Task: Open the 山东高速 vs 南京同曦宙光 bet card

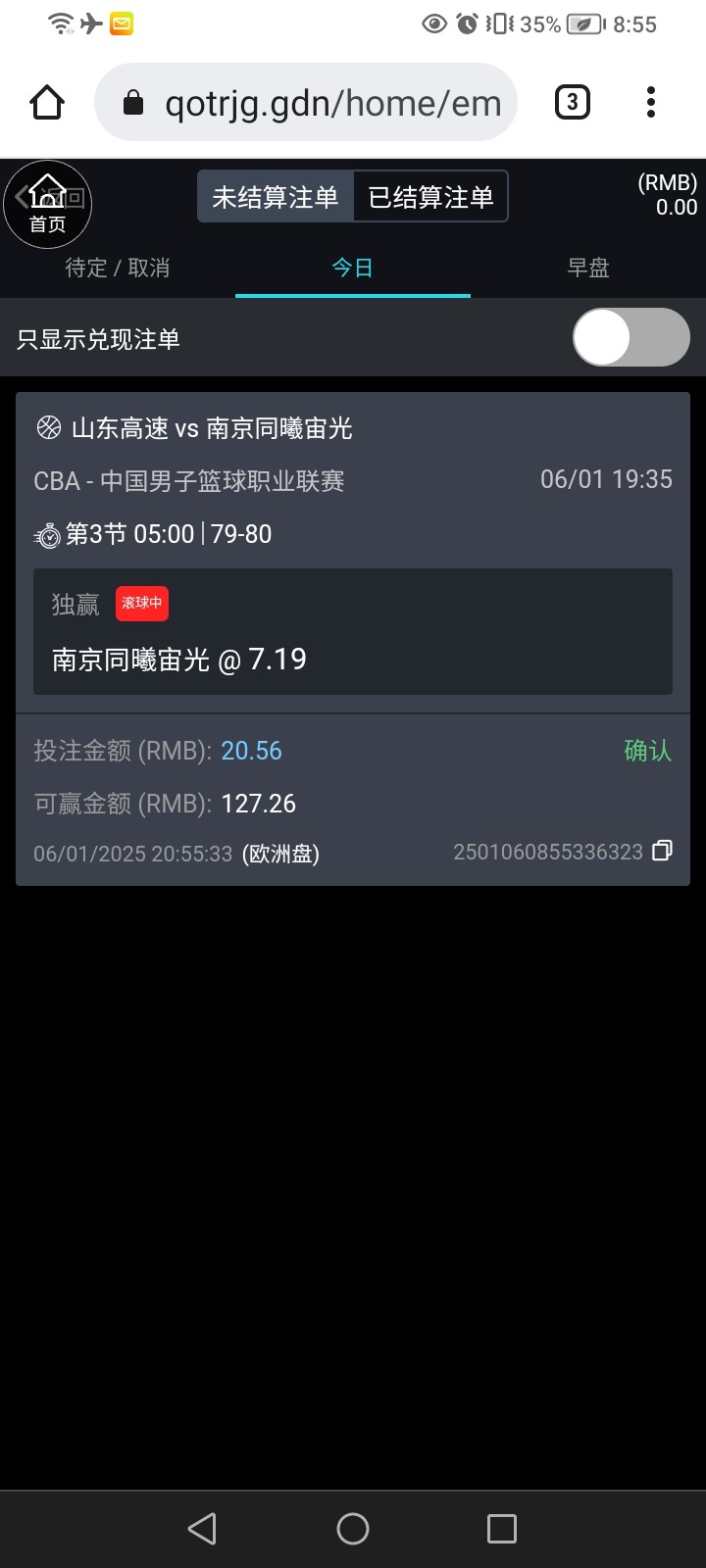Action: (x=353, y=639)
